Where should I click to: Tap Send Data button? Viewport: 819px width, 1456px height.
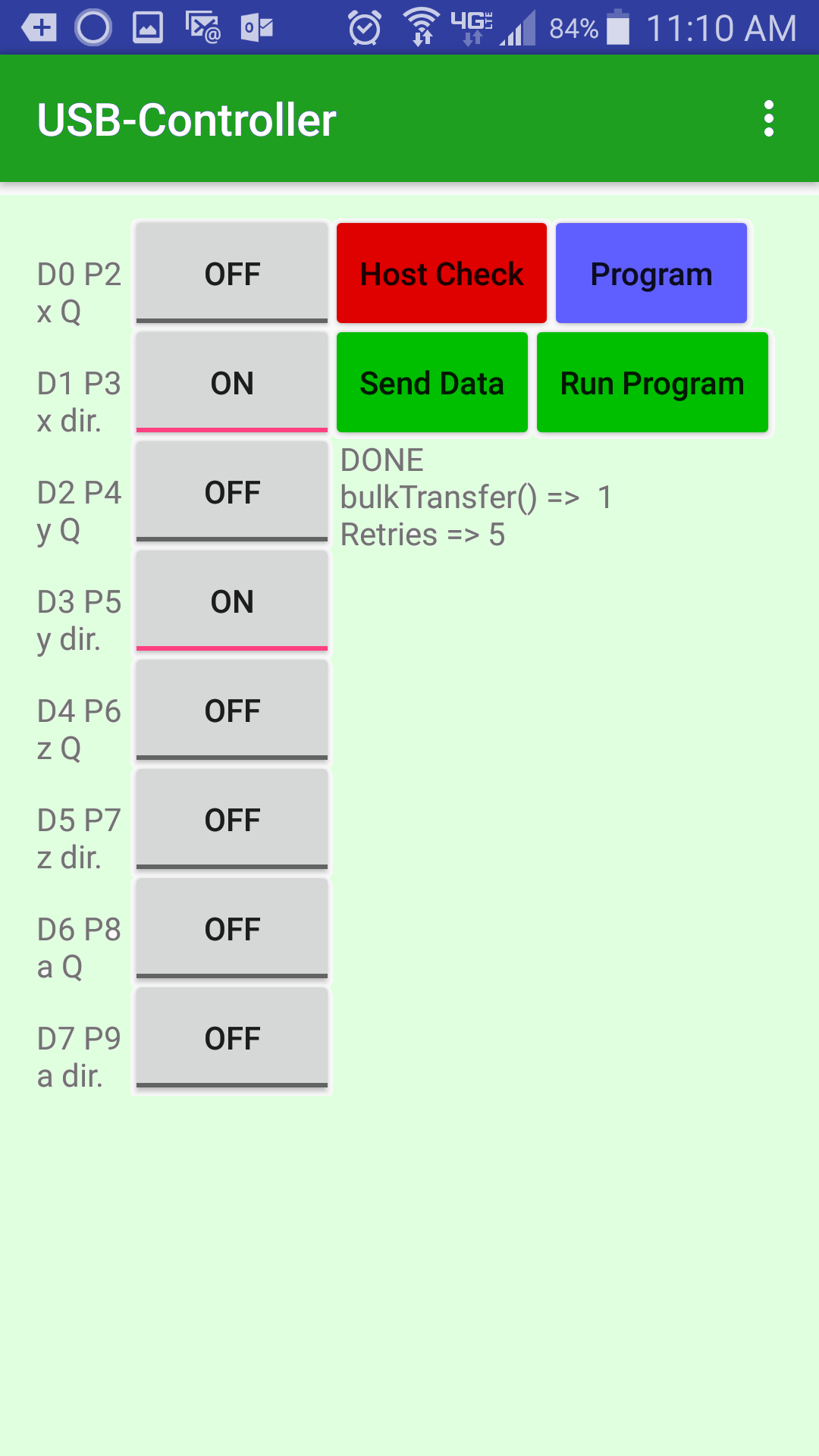[431, 383]
